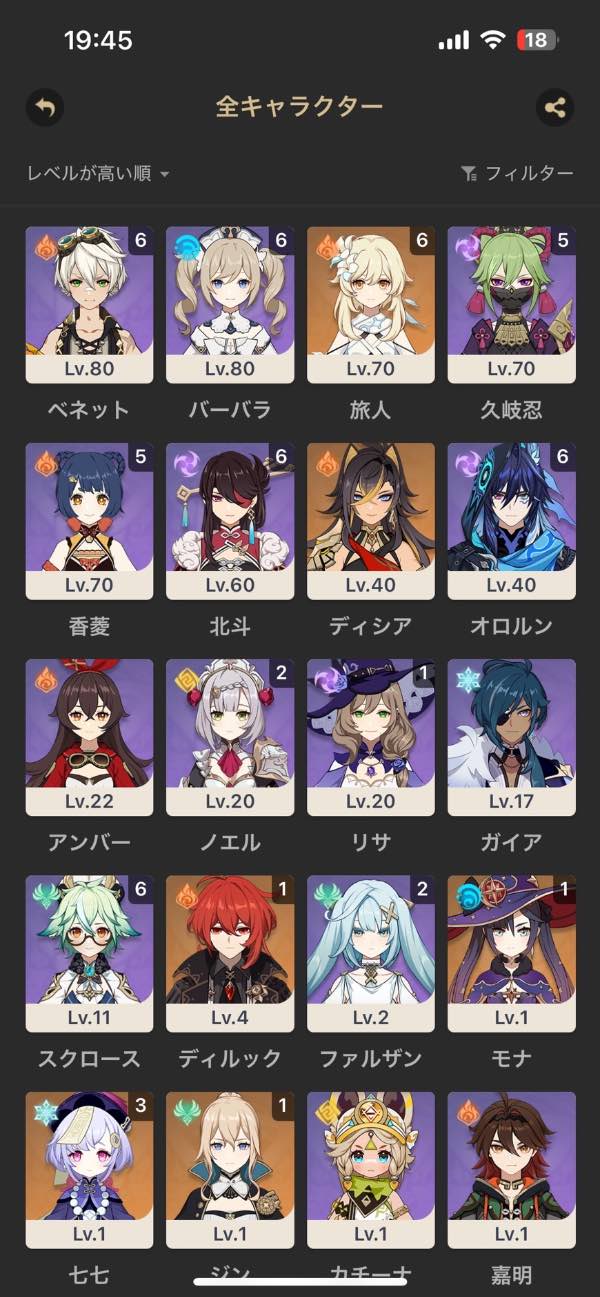Open 香菱 character card
600x1297 pixels.
(89, 521)
